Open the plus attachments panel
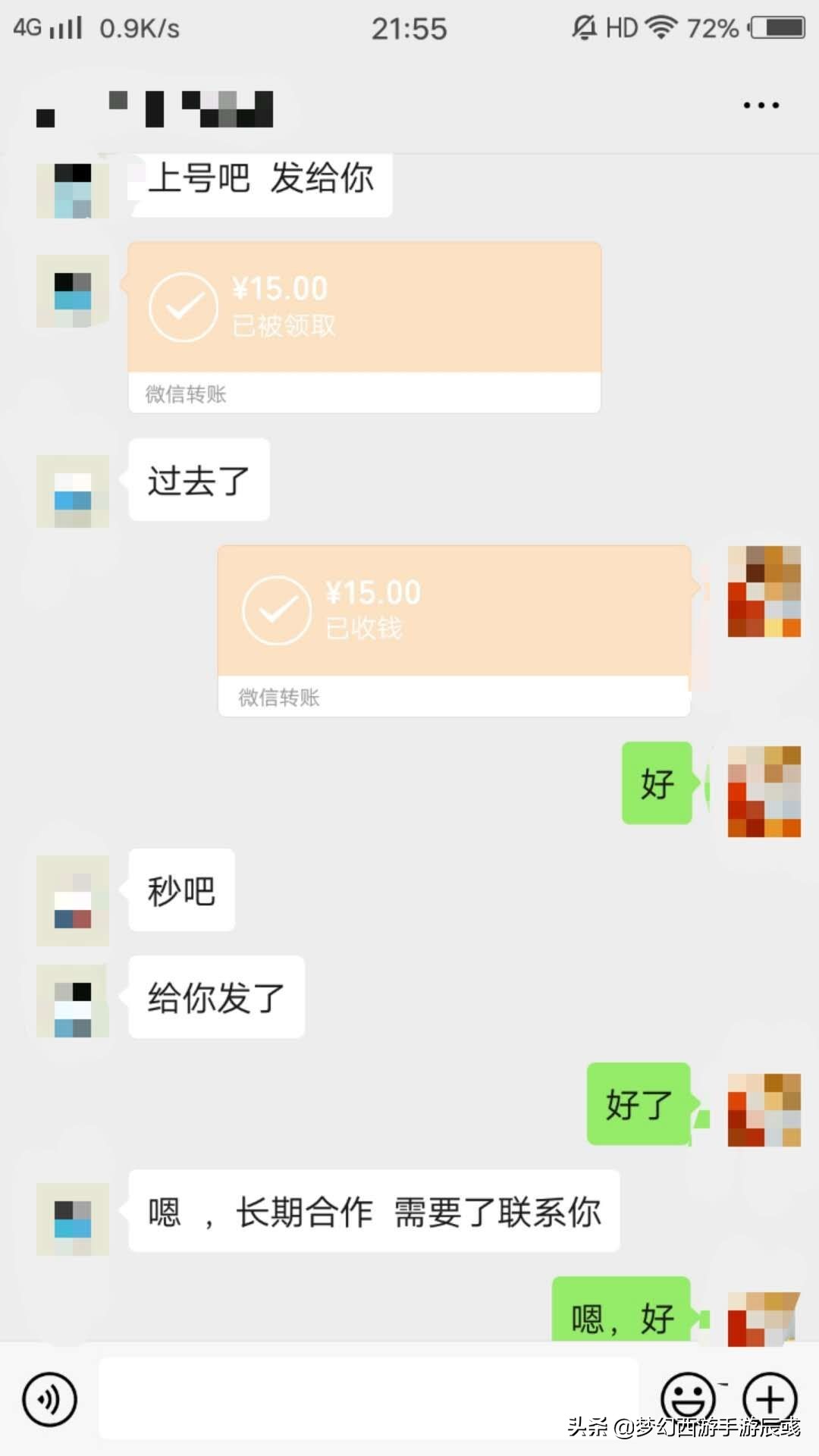The height and width of the screenshot is (1456, 819). (770, 1398)
